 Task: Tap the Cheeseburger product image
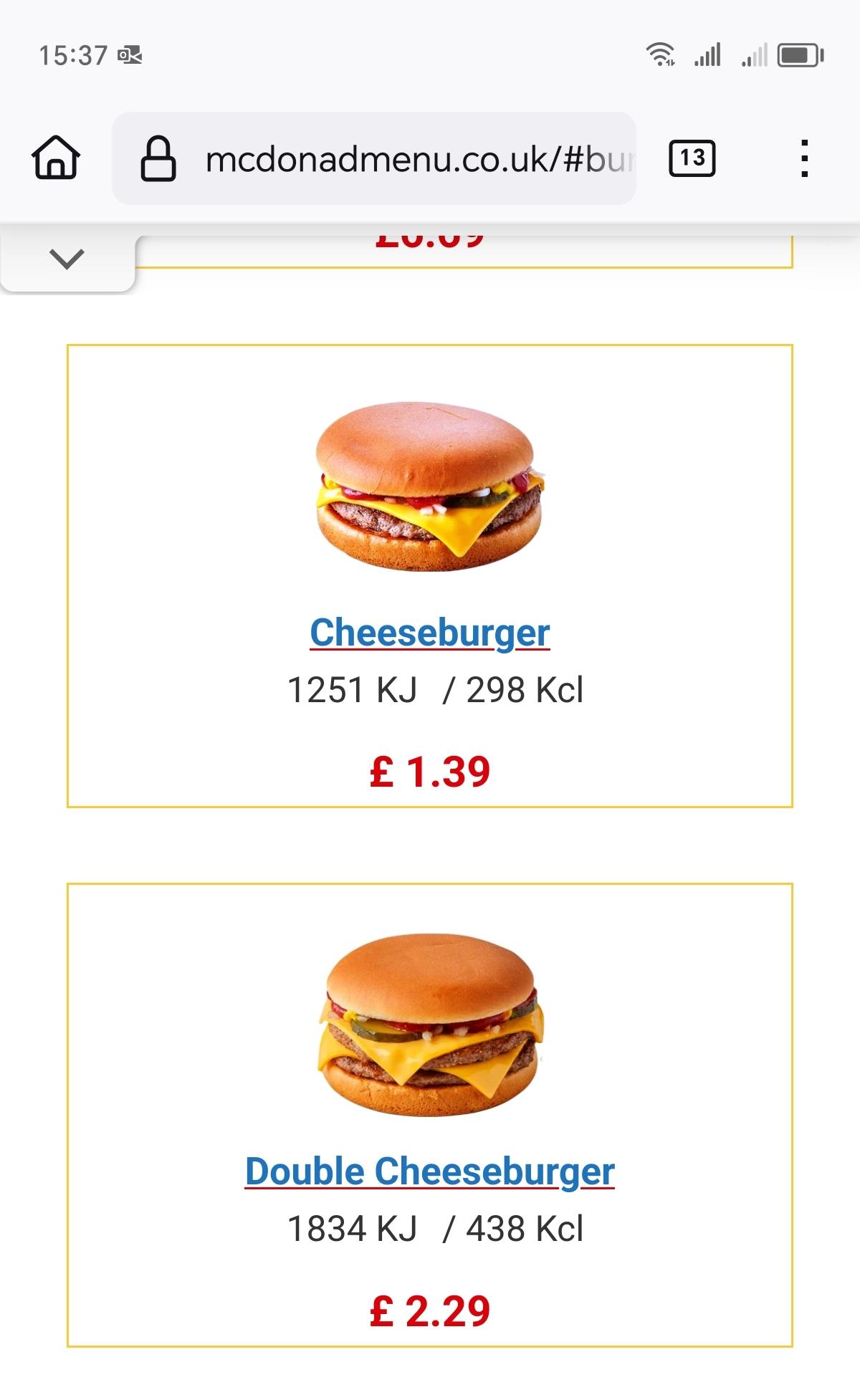coord(429,486)
